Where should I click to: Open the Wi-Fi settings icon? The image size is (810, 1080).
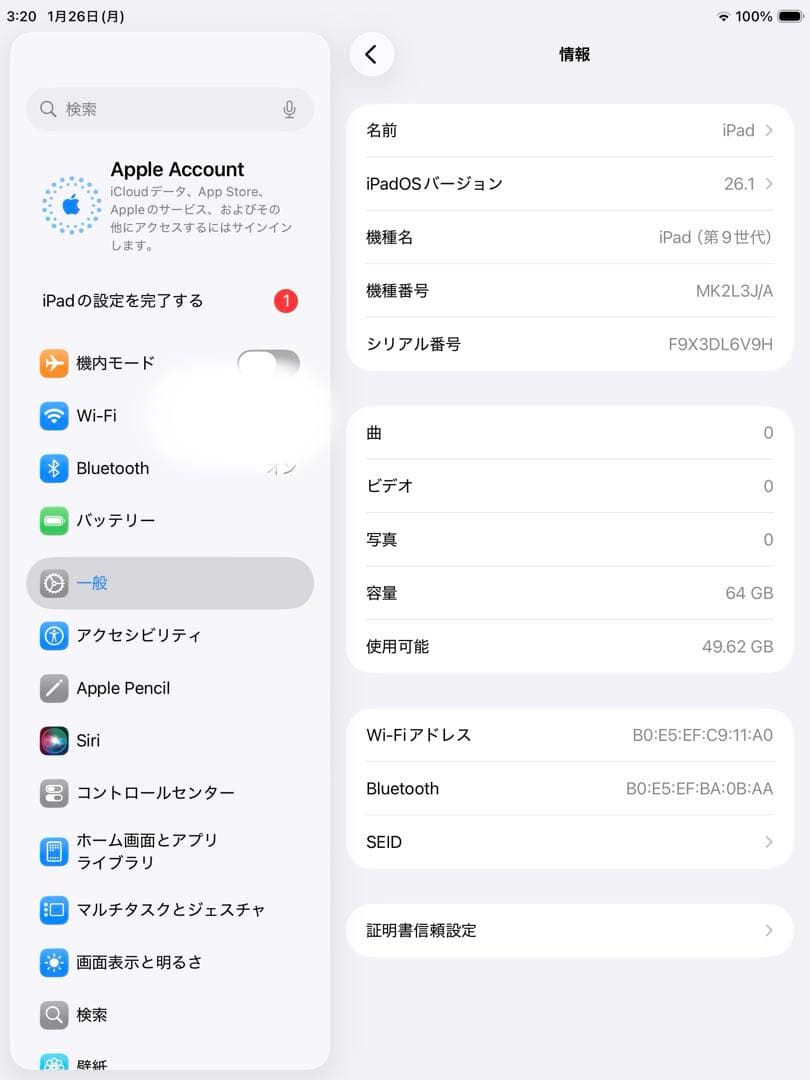(52, 416)
